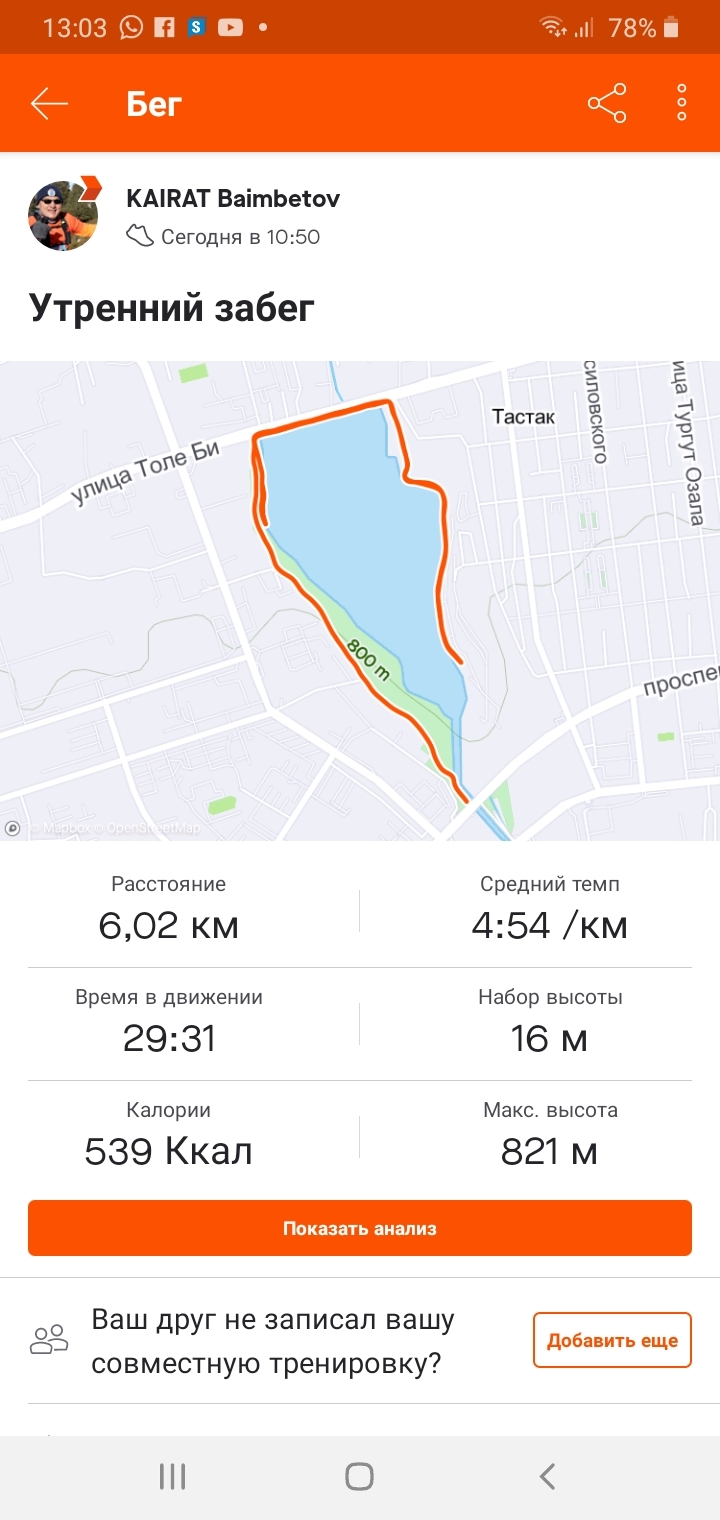The width and height of the screenshot is (720, 1520).
Task: Go to the phone's home screen
Action: pyautogui.click(x=359, y=1476)
